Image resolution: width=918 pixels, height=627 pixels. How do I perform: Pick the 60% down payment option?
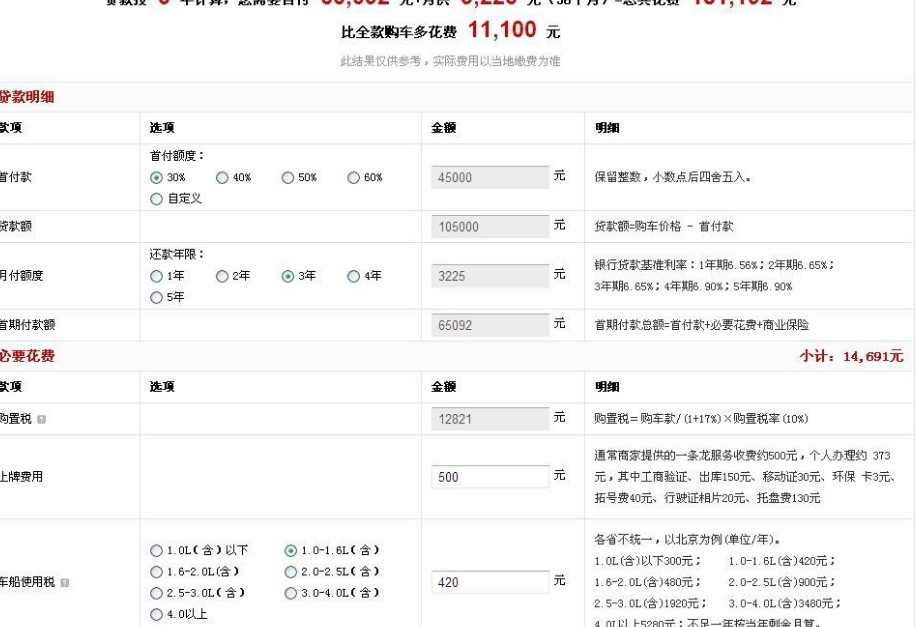(353, 177)
